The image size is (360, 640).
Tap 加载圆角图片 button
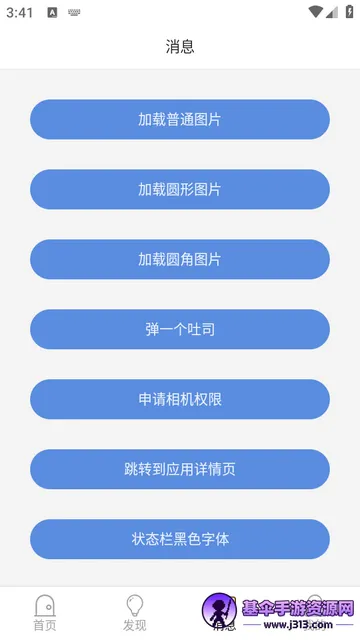[x=180, y=260]
